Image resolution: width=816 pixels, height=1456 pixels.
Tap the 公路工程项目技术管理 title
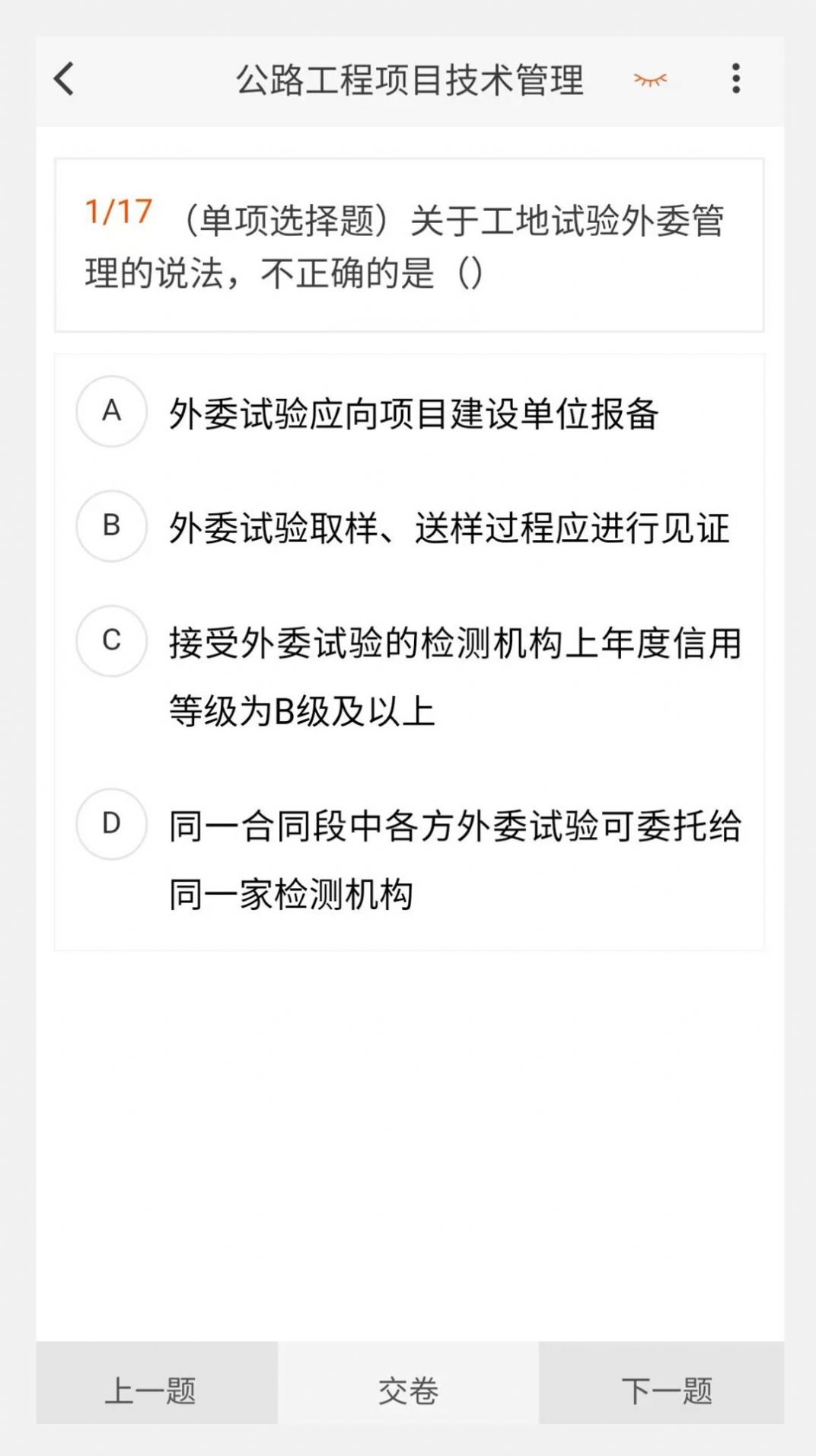click(x=411, y=78)
